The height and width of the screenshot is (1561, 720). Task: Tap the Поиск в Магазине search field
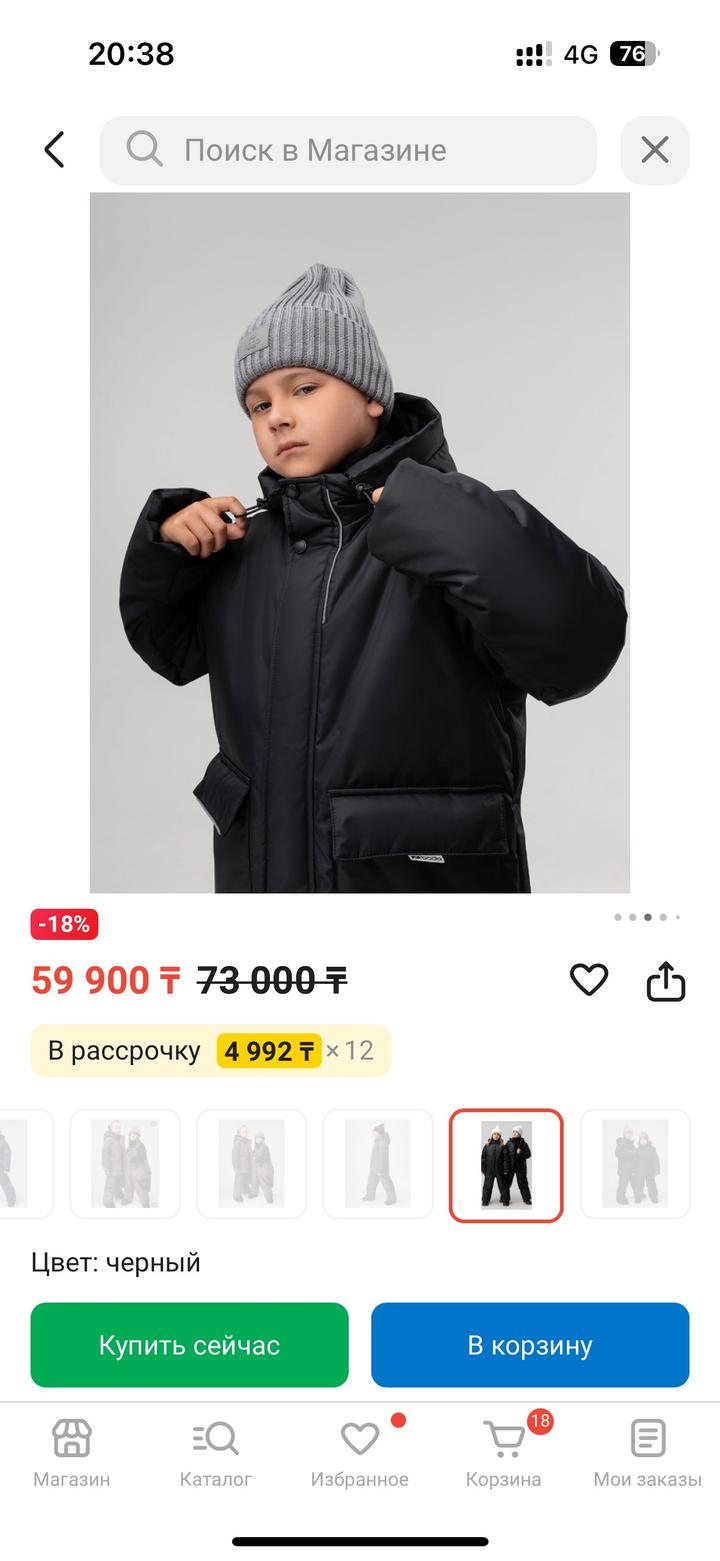pyautogui.click(x=348, y=150)
